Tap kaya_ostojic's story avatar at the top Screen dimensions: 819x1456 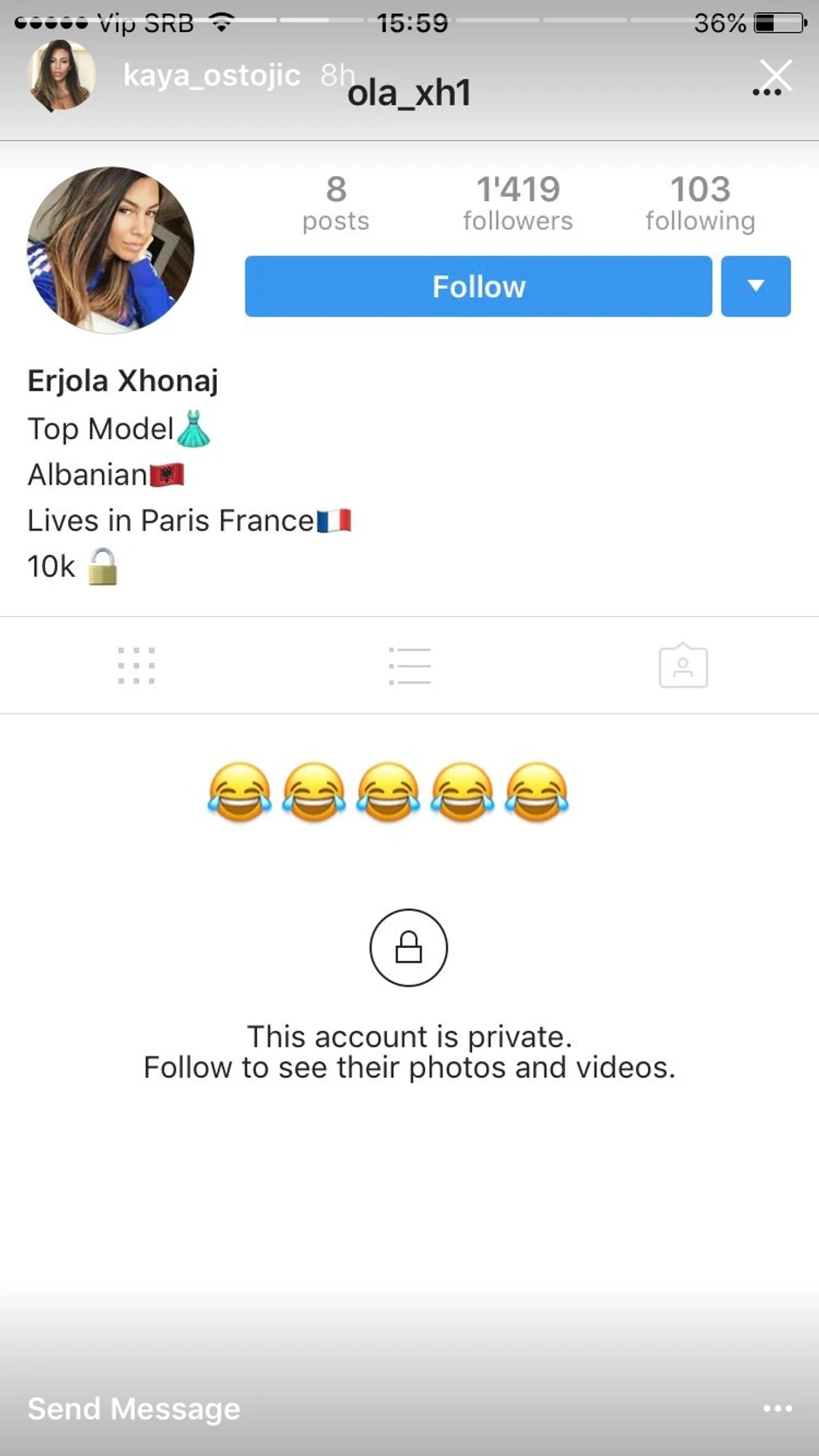[x=61, y=76]
